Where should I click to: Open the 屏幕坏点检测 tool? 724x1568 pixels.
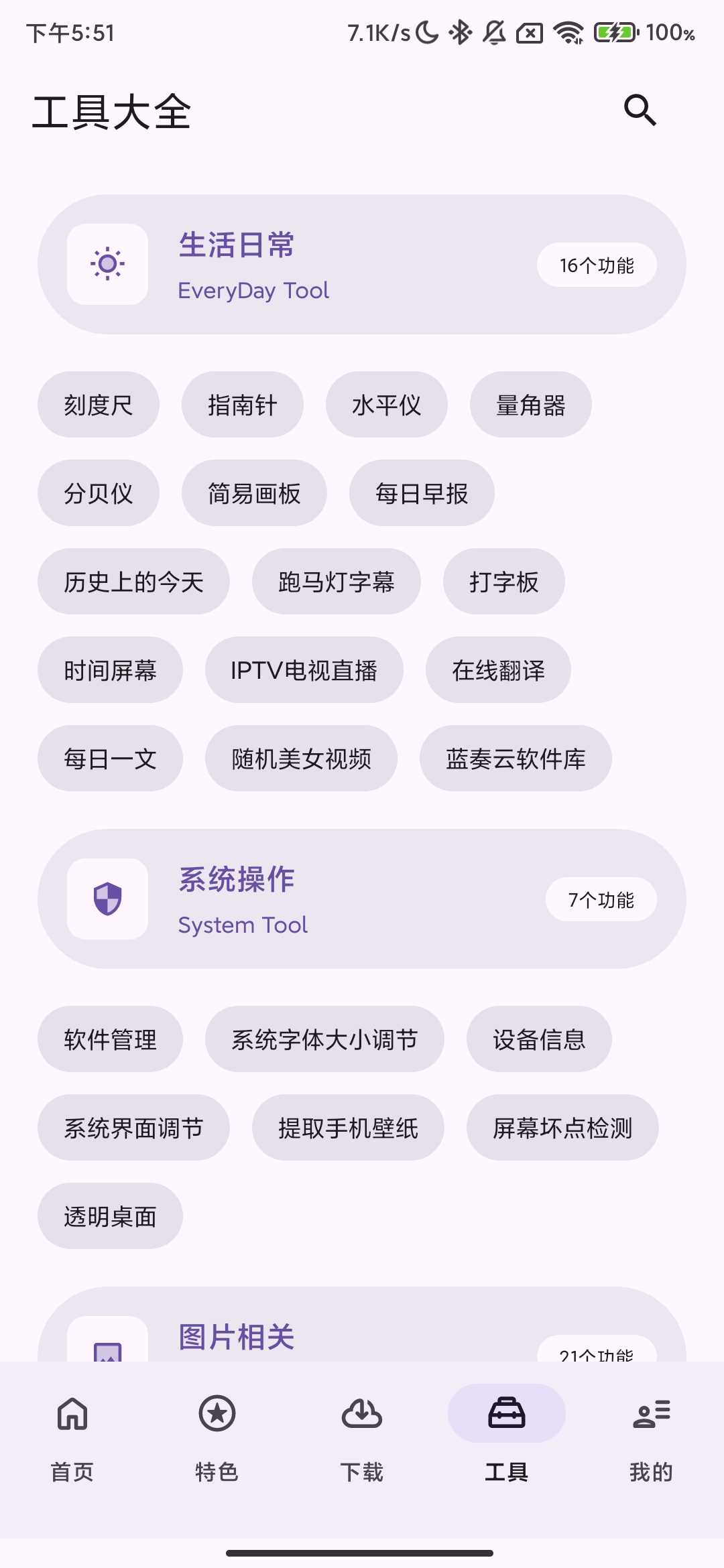coord(562,1128)
